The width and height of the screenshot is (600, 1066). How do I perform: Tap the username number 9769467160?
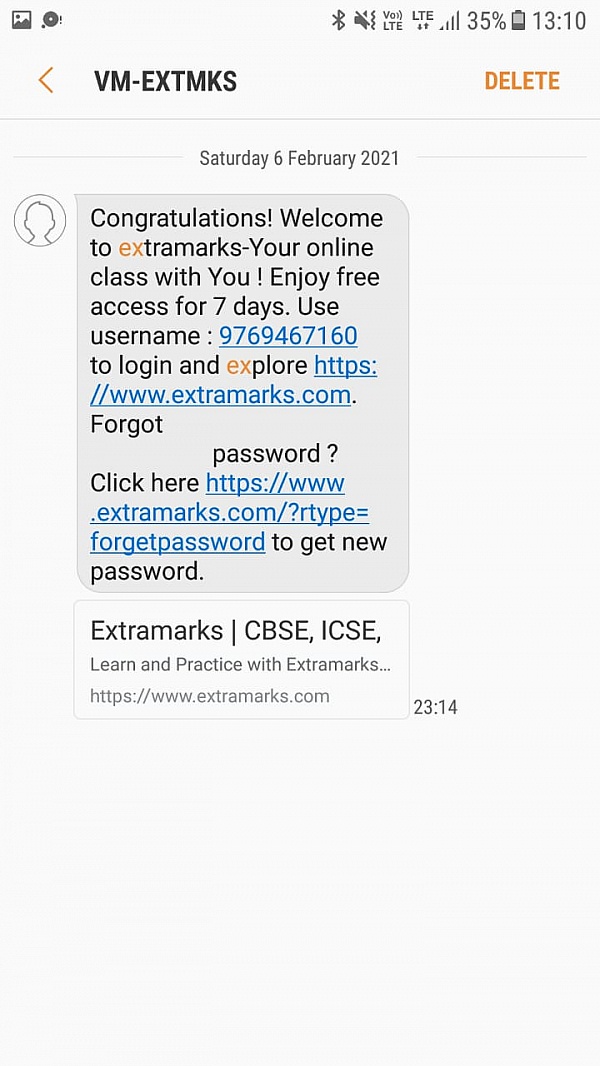(288, 336)
